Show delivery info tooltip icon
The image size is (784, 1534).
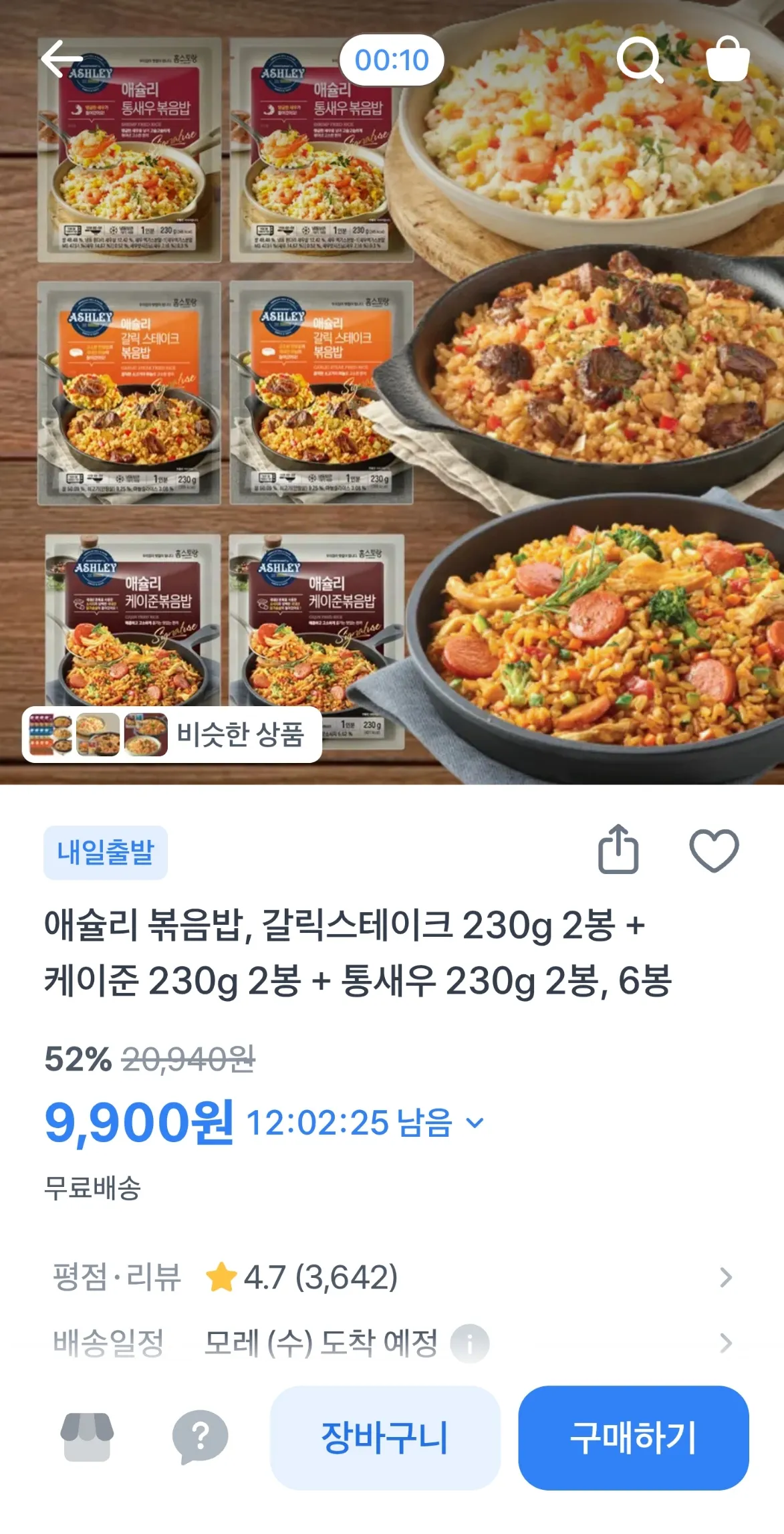[x=469, y=1343]
